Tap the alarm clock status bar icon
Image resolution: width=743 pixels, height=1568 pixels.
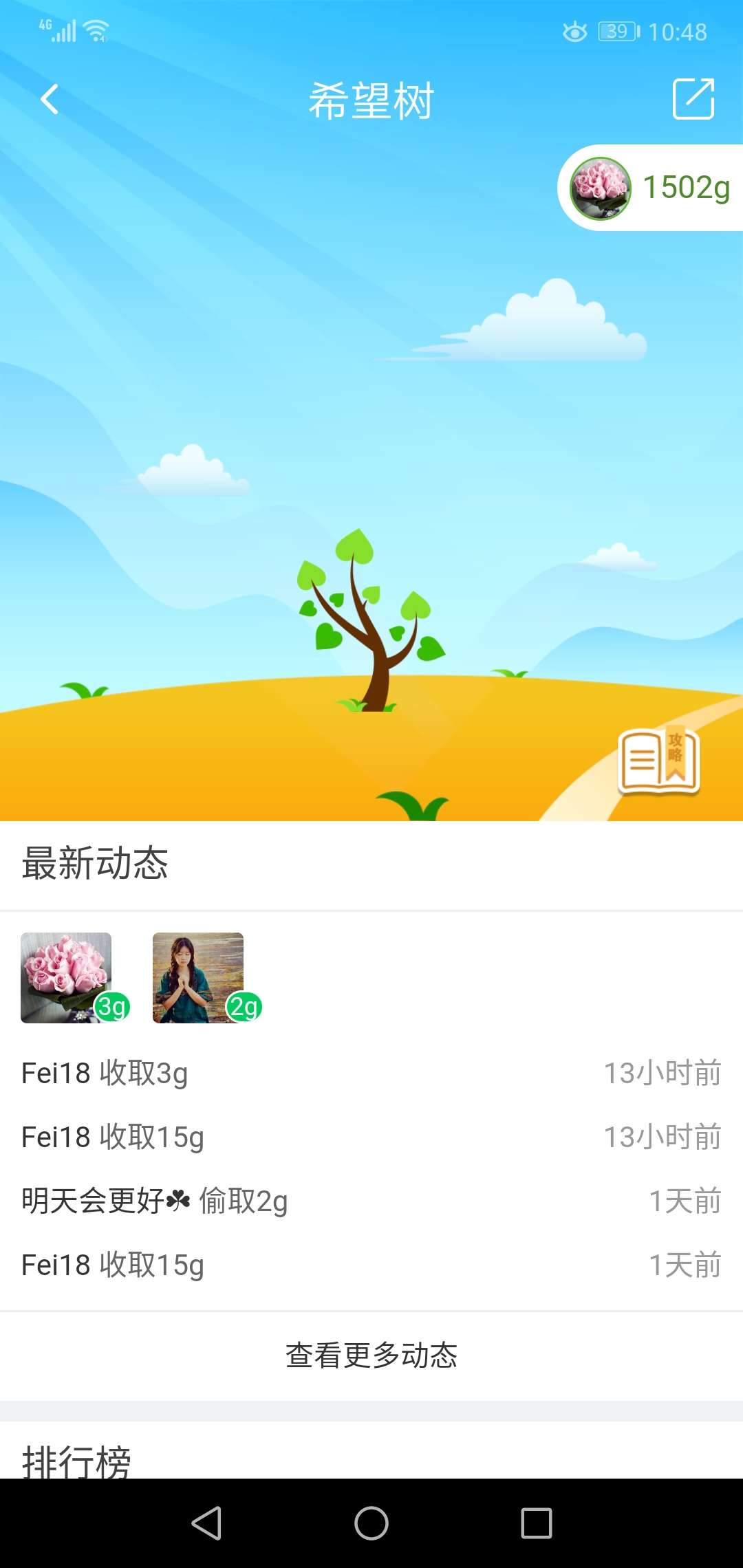[x=574, y=31]
